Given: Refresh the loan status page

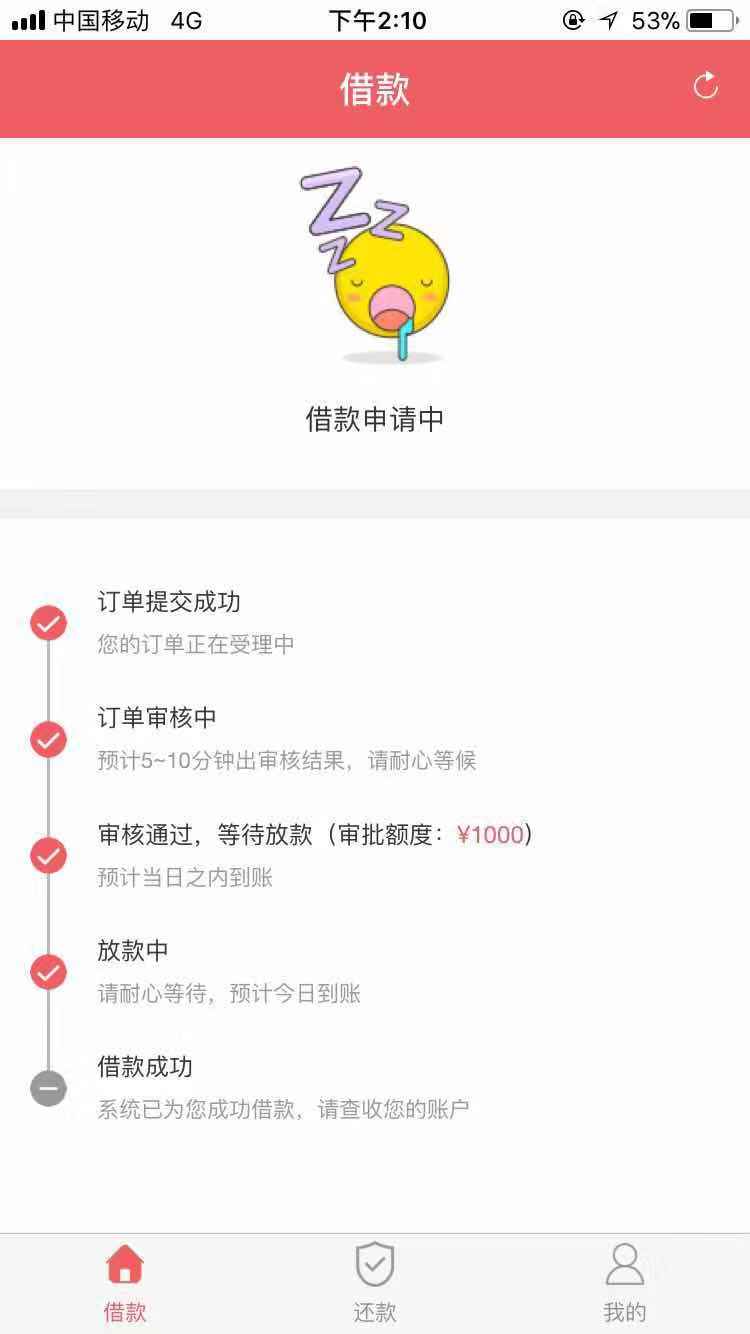Looking at the screenshot, I should (x=706, y=86).
